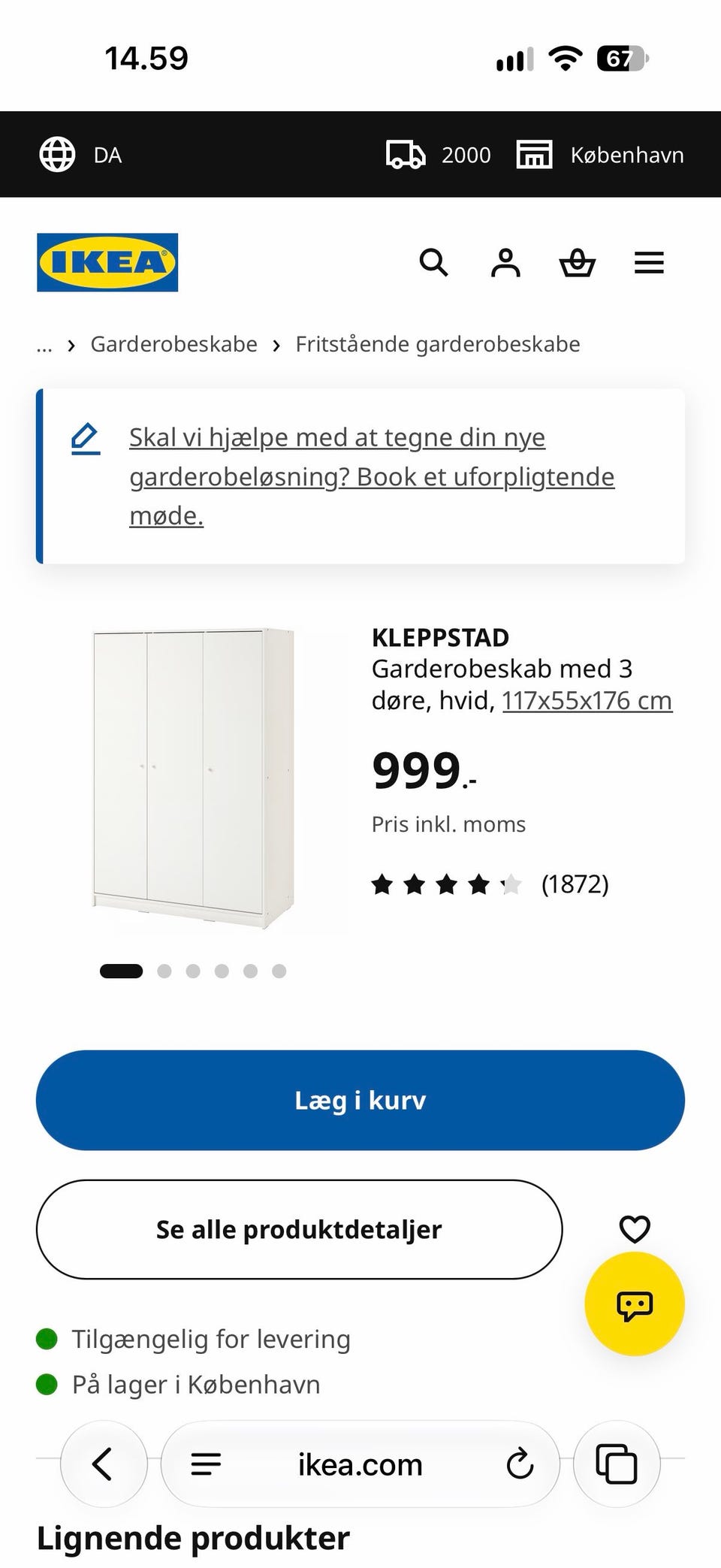Viewport: 721px width, 1568px height.
Task: Open Fritstående garderobeskabe breadcrumb
Action: 437,344
